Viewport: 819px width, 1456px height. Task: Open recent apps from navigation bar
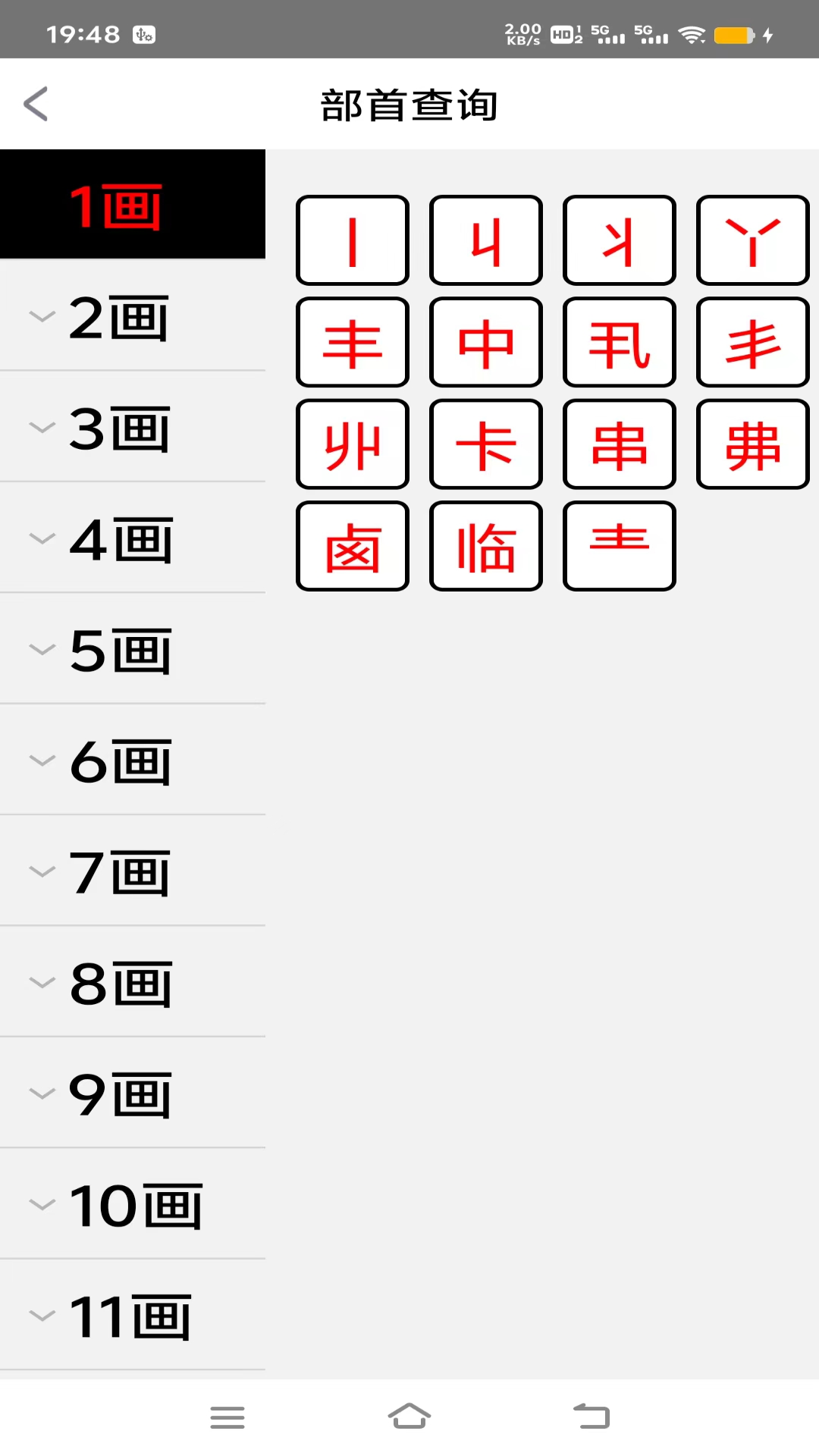(x=227, y=1417)
